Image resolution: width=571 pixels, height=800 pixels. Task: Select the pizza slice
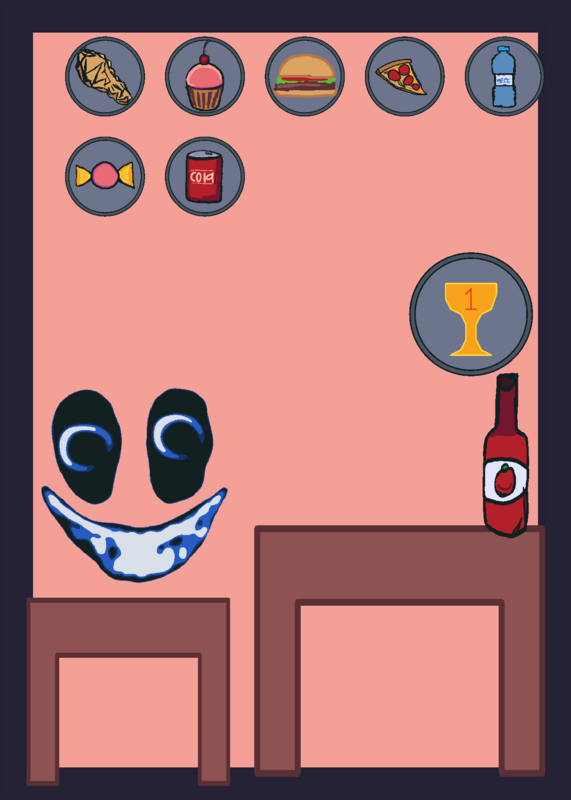click(x=405, y=76)
